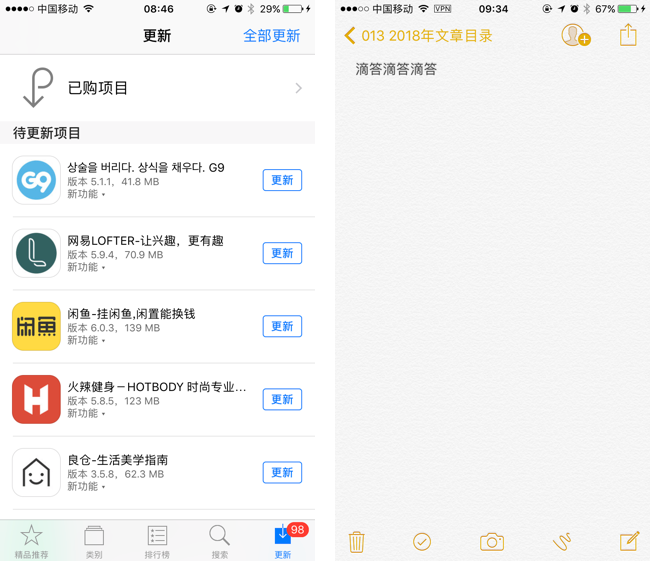Compose a new note

click(x=629, y=542)
